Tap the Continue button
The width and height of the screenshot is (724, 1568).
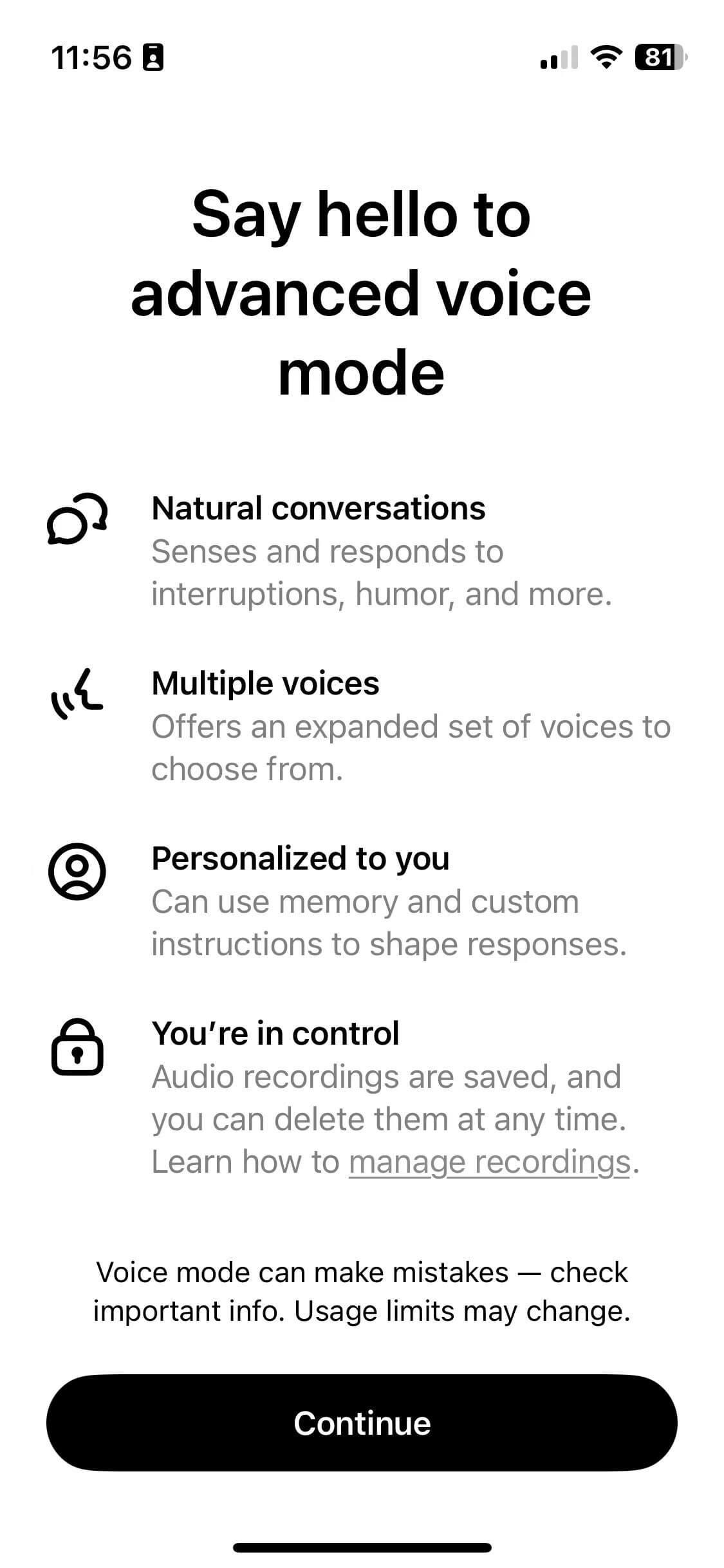click(x=362, y=1423)
